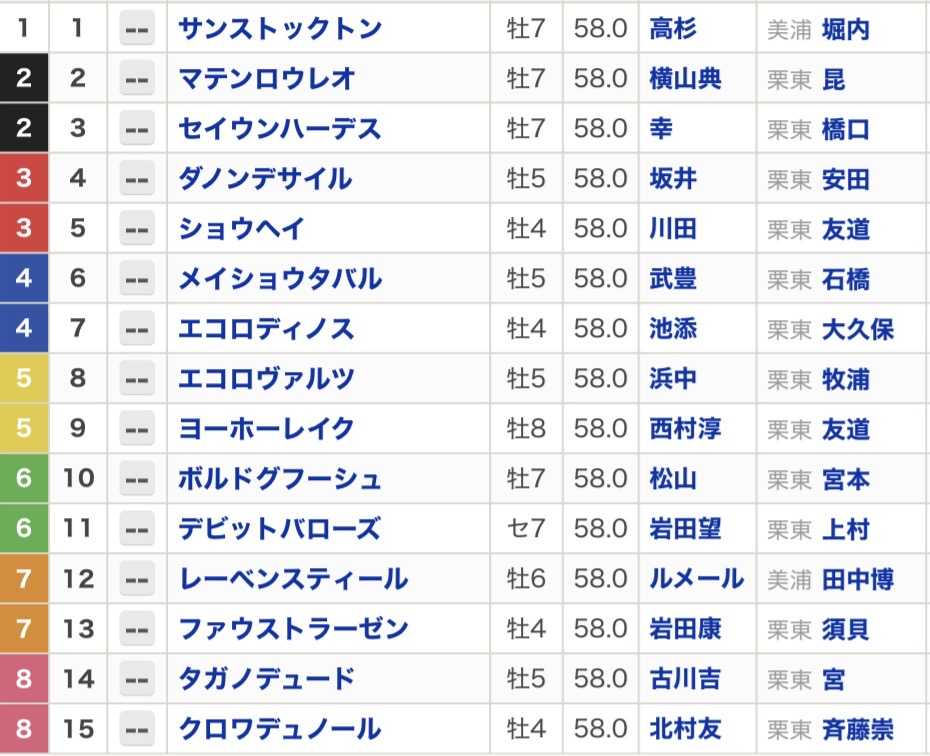Viewport: 930px width, 756px height.
Task: Open trainer 牧浦 page
Action: tap(845, 379)
